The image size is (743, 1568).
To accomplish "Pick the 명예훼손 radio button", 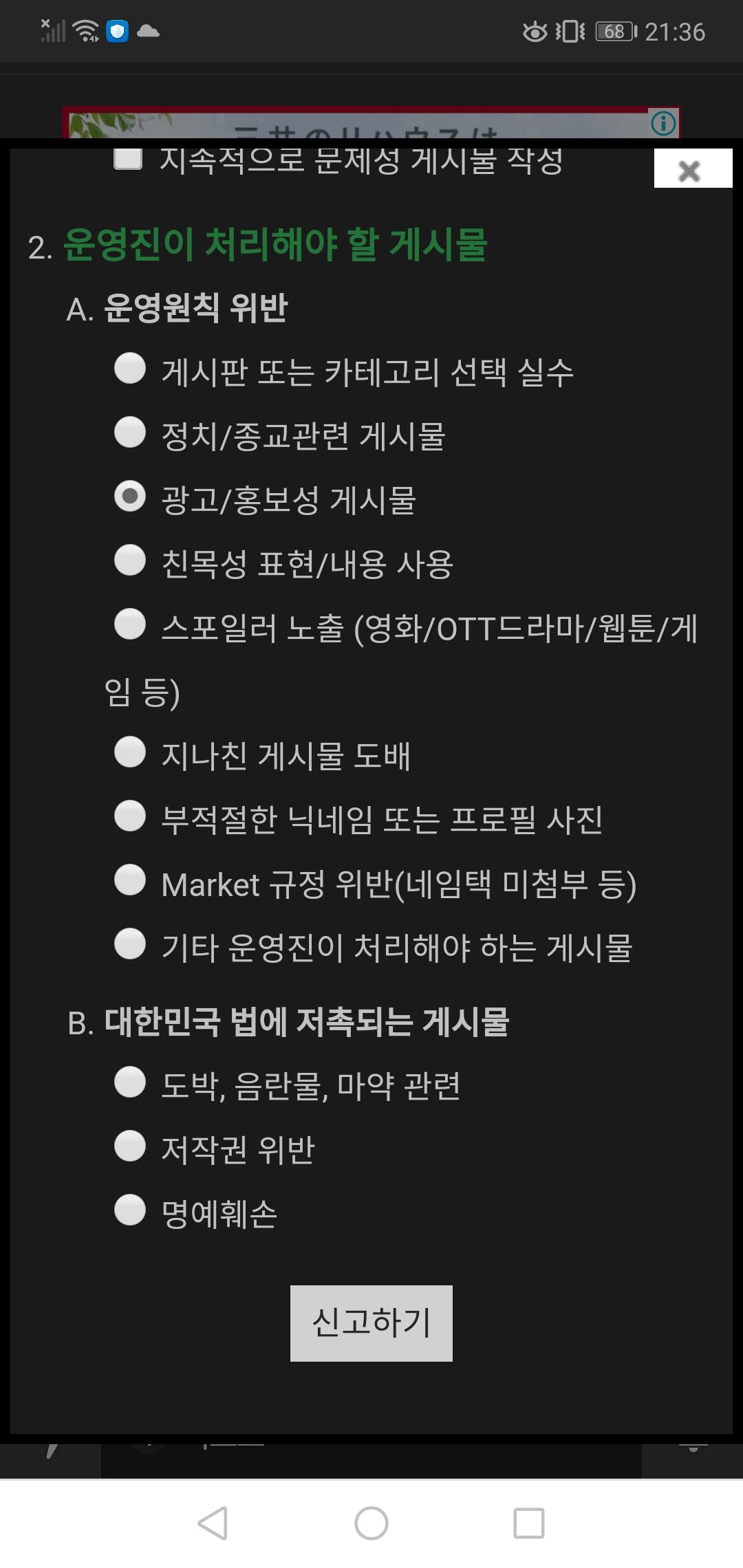I will (129, 1210).
